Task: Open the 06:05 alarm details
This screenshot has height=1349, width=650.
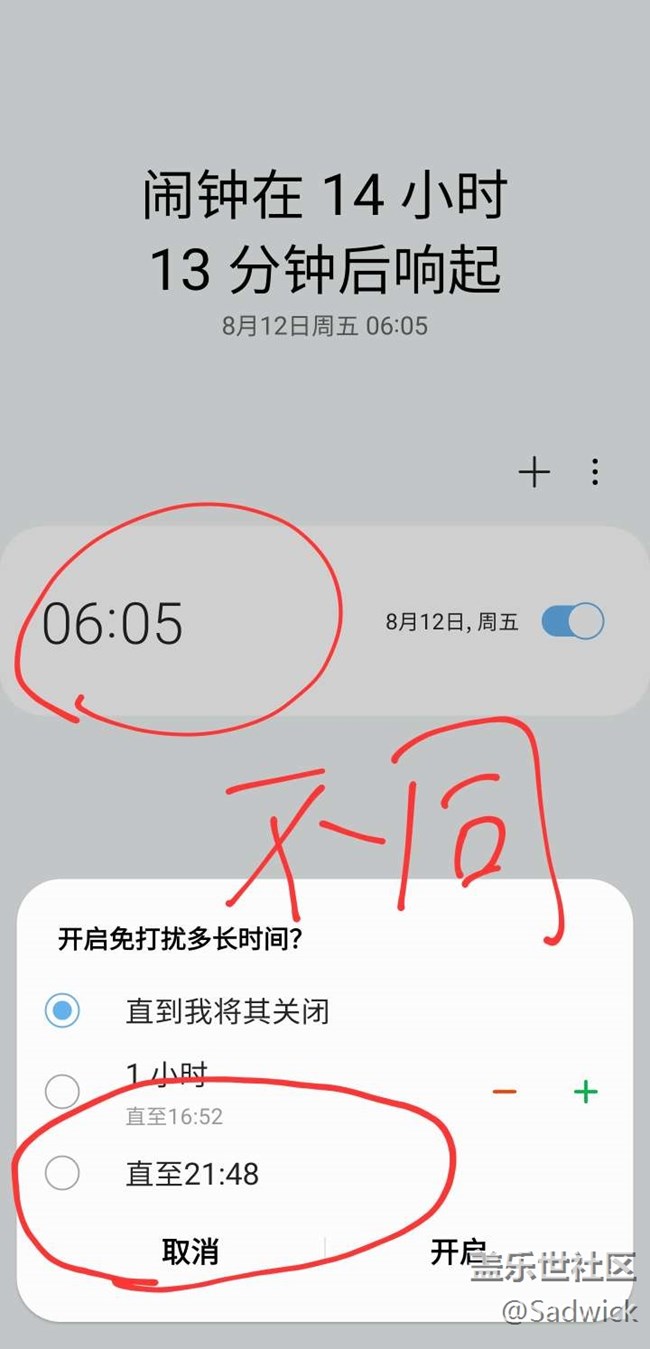Action: 113,623
